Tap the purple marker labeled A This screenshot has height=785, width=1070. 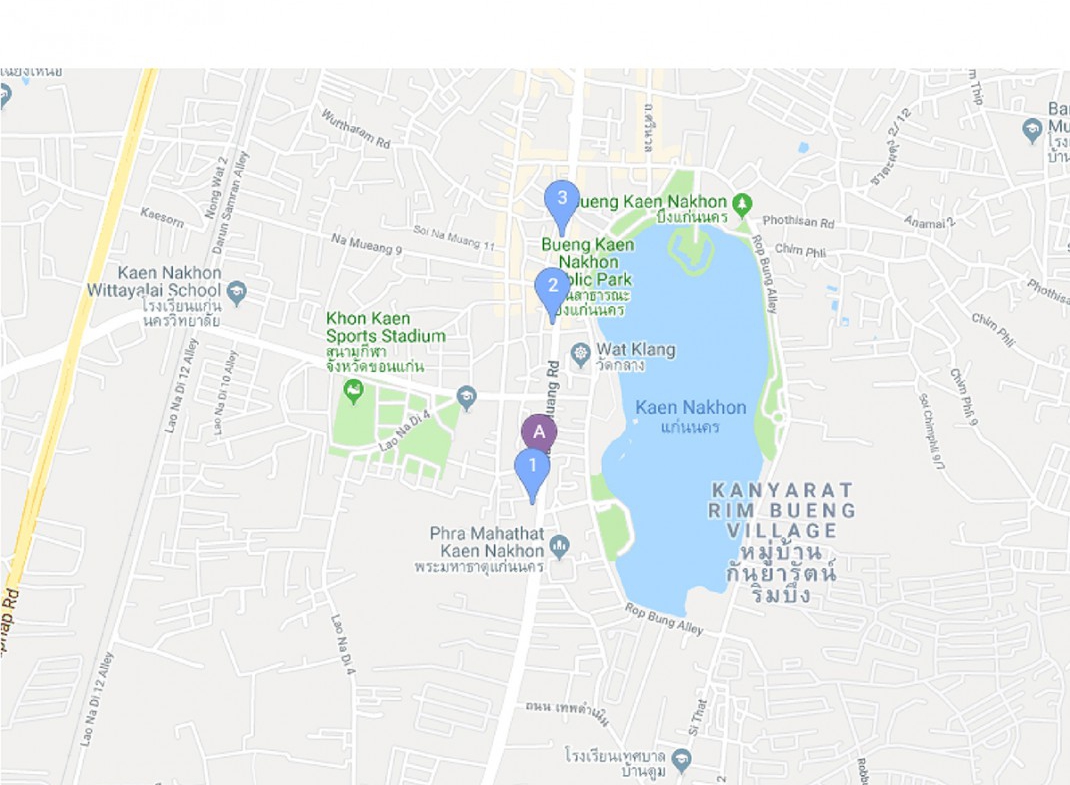(x=539, y=433)
